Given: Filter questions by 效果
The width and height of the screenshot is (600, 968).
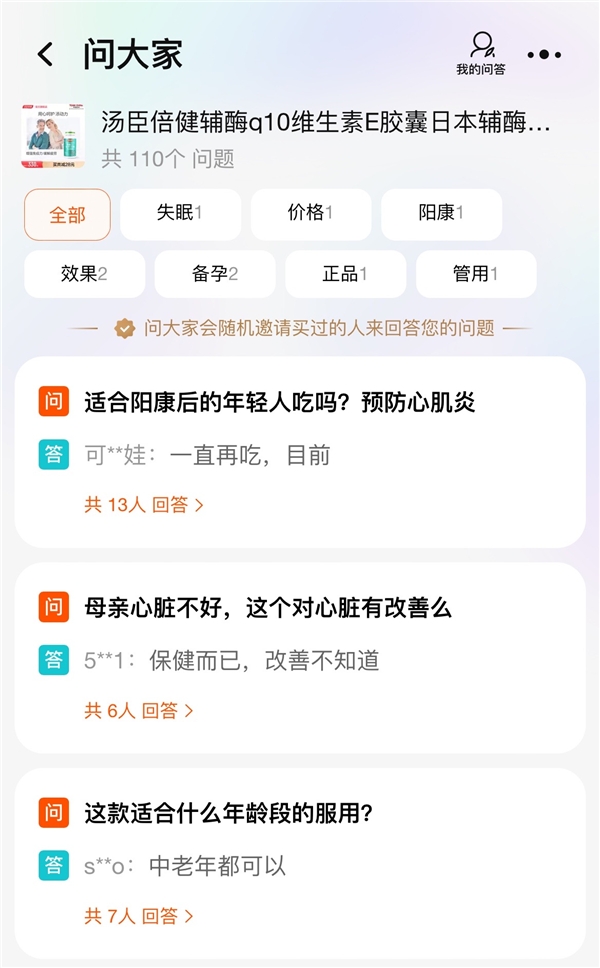Looking at the screenshot, I should [x=84, y=274].
